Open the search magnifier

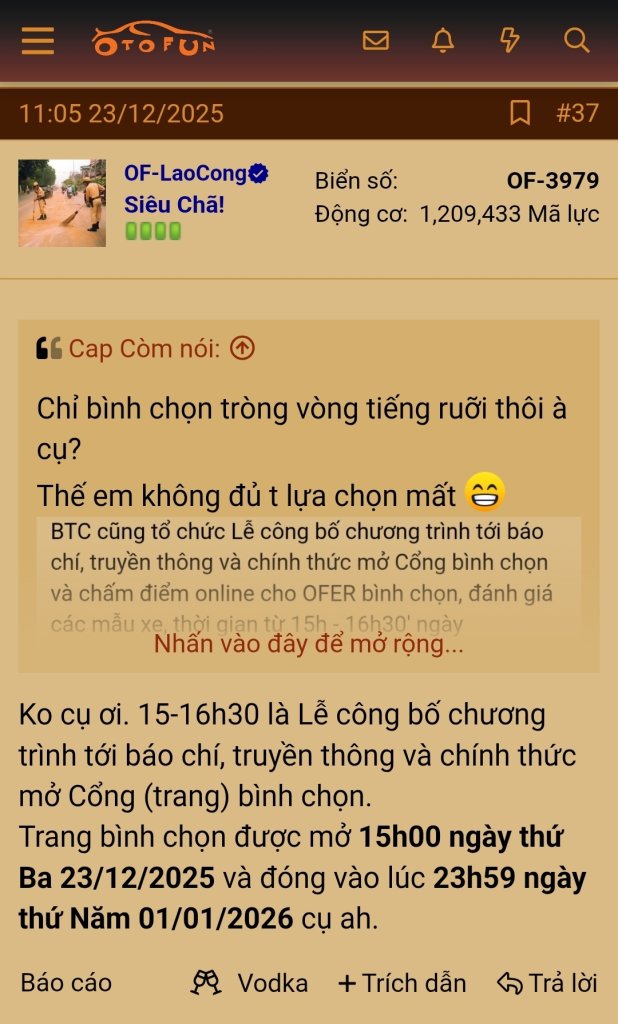pyautogui.click(x=577, y=40)
